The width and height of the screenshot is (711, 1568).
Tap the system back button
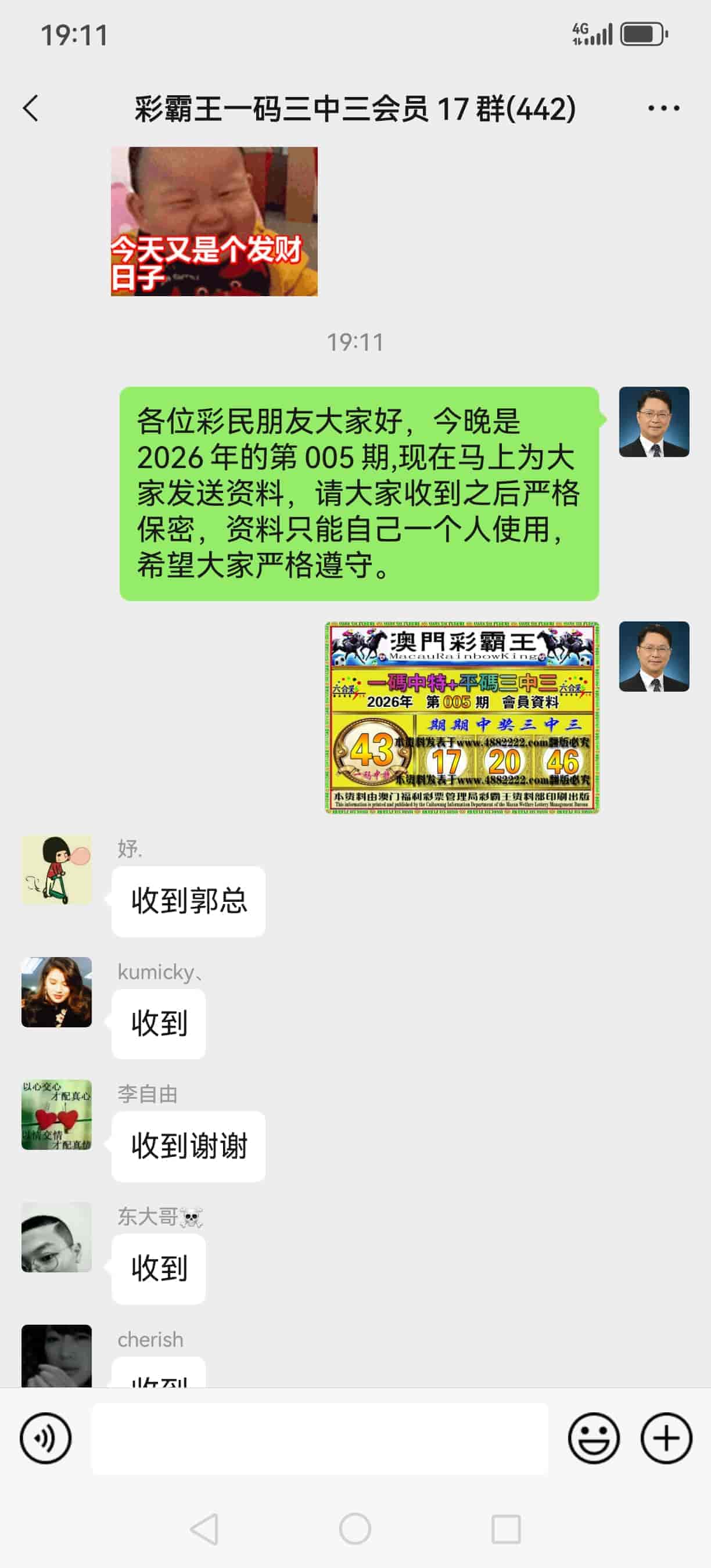[x=204, y=1529]
